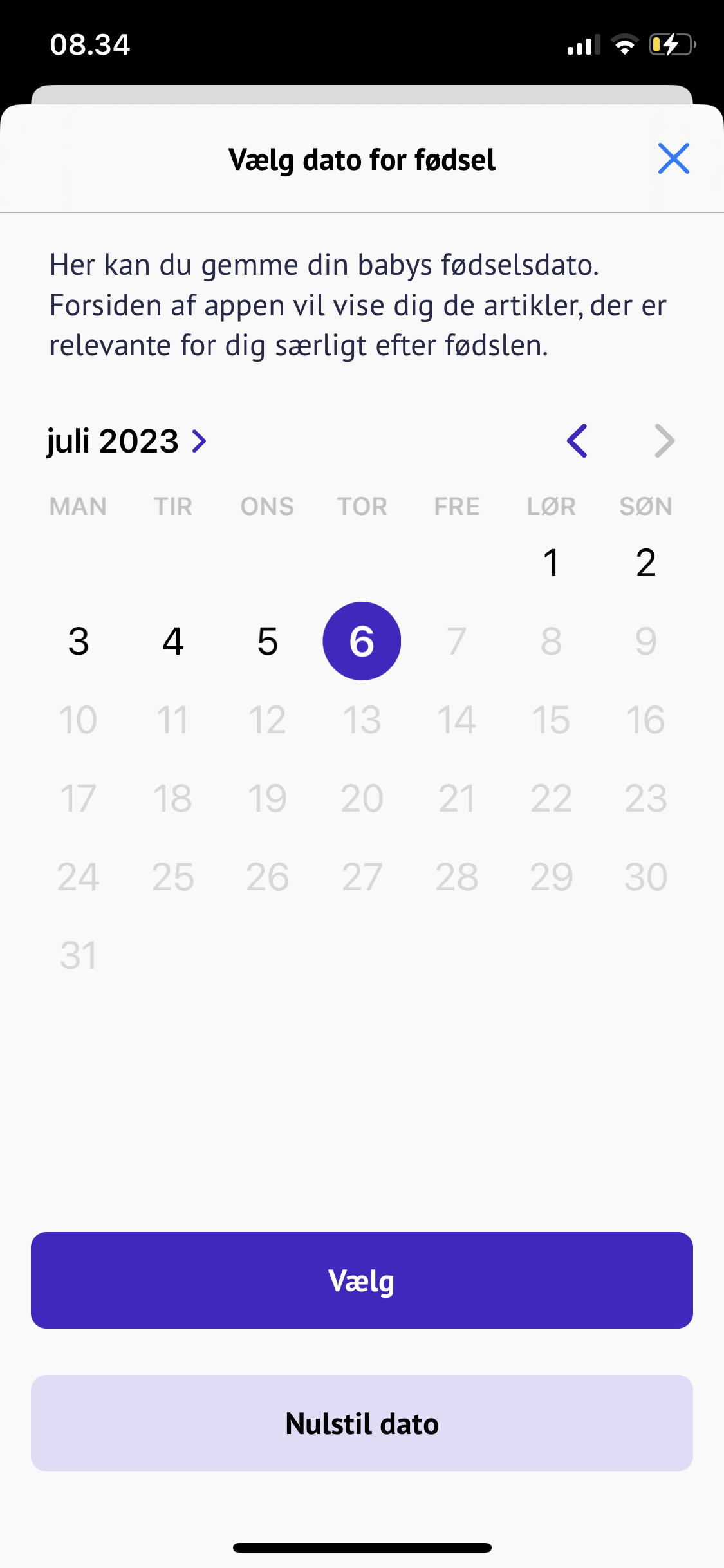The image size is (724, 1568).
Task: Select July 2 in the calendar
Action: (645, 563)
